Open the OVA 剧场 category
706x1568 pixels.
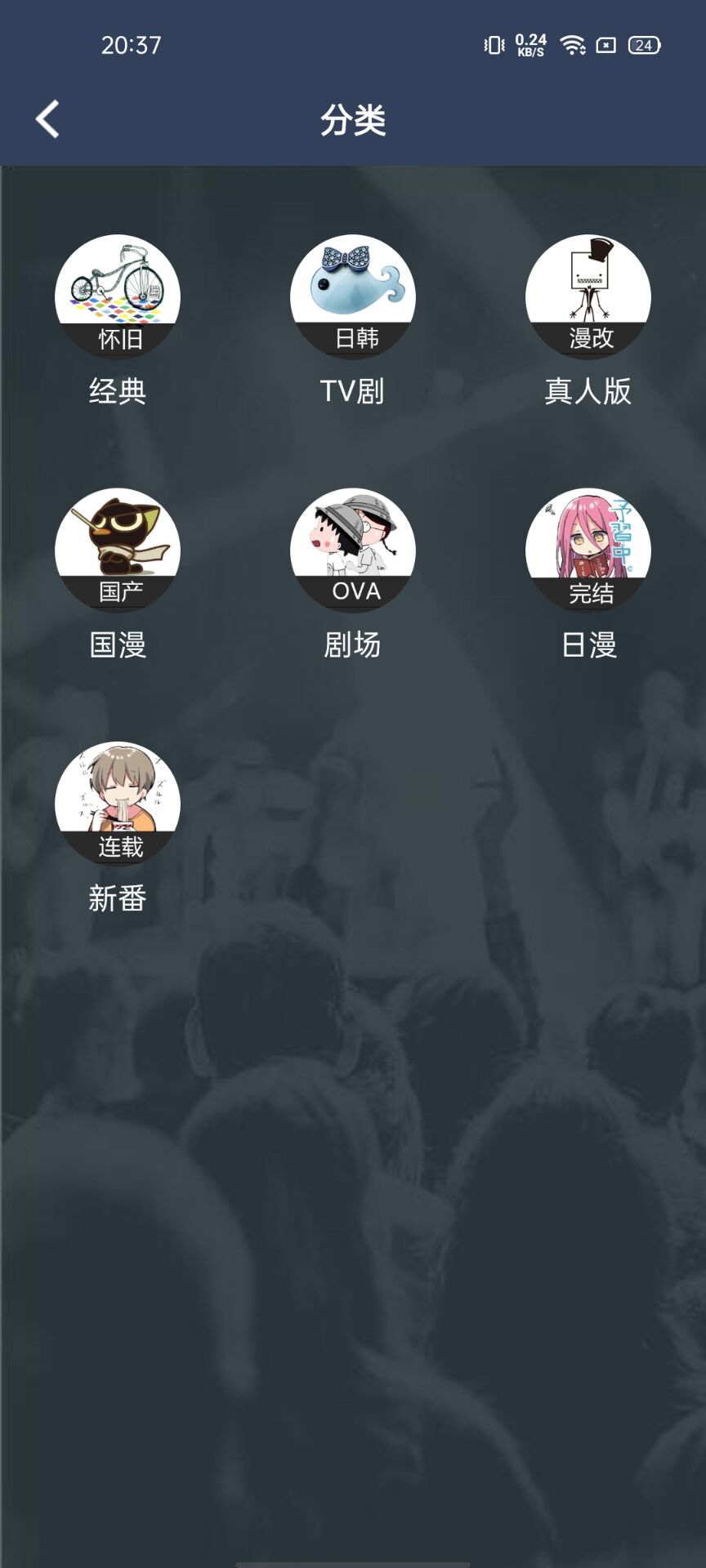(353, 550)
